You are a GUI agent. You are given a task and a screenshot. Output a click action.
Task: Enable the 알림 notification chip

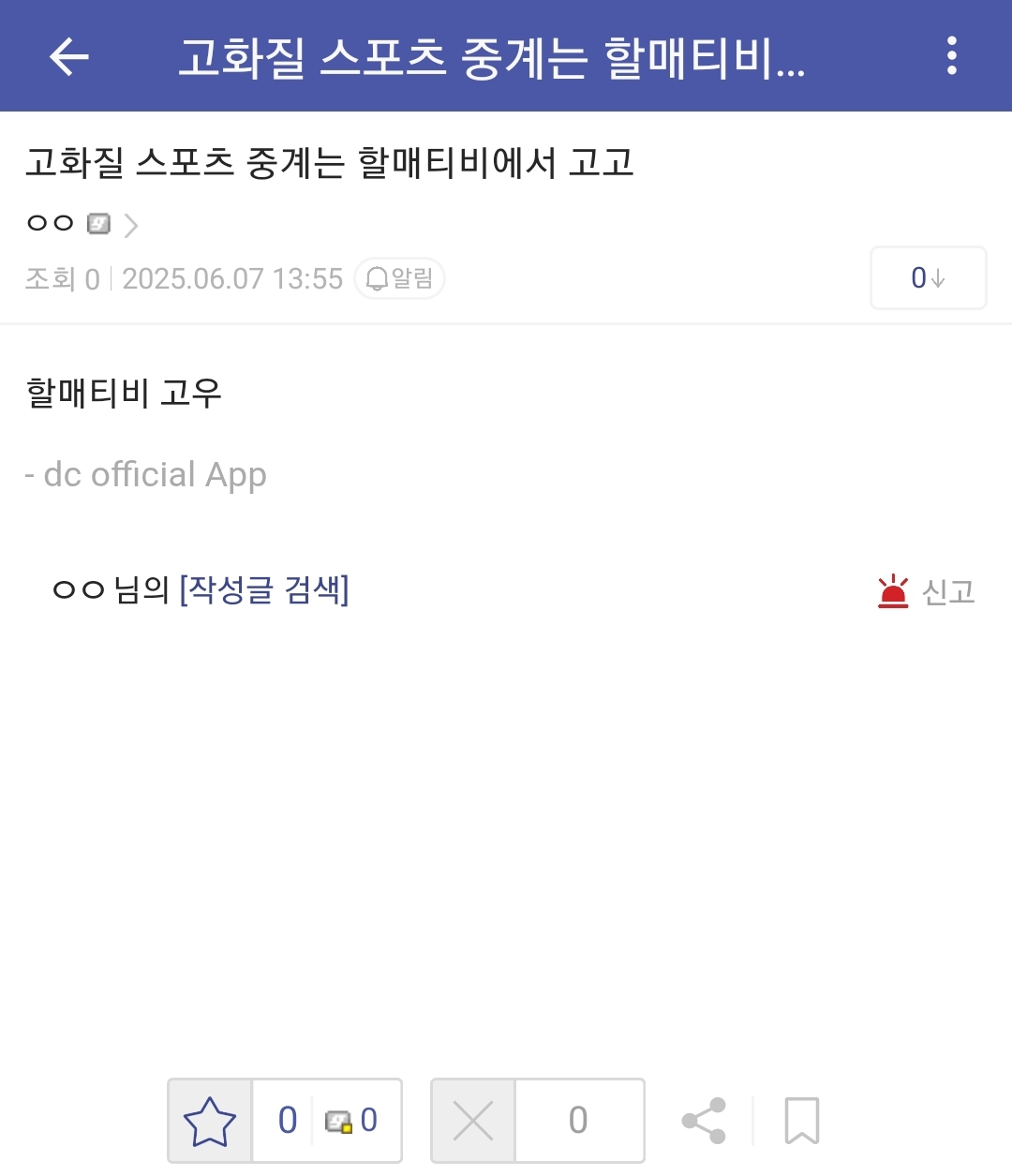(399, 278)
